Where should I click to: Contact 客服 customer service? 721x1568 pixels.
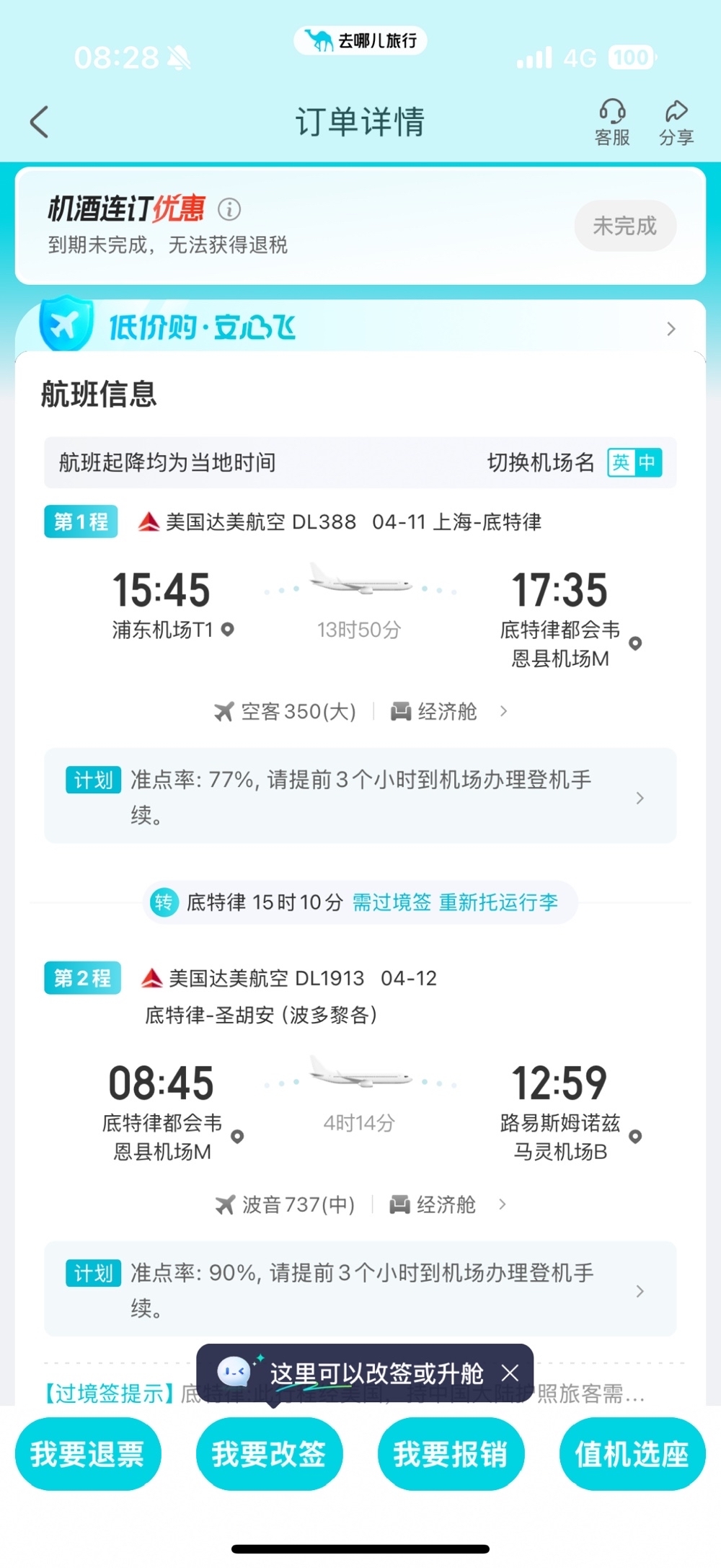(x=612, y=123)
